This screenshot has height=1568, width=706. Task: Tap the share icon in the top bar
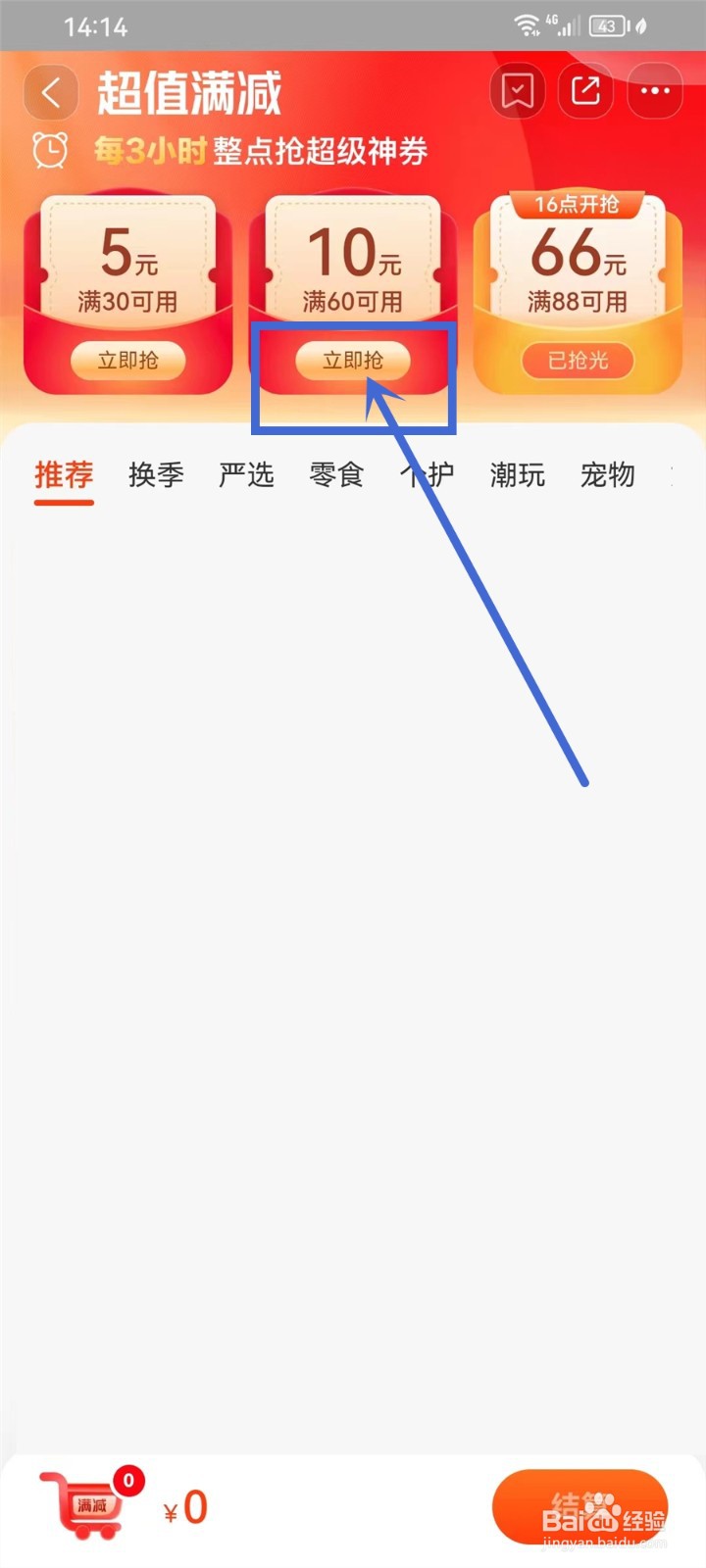point(585,90)
